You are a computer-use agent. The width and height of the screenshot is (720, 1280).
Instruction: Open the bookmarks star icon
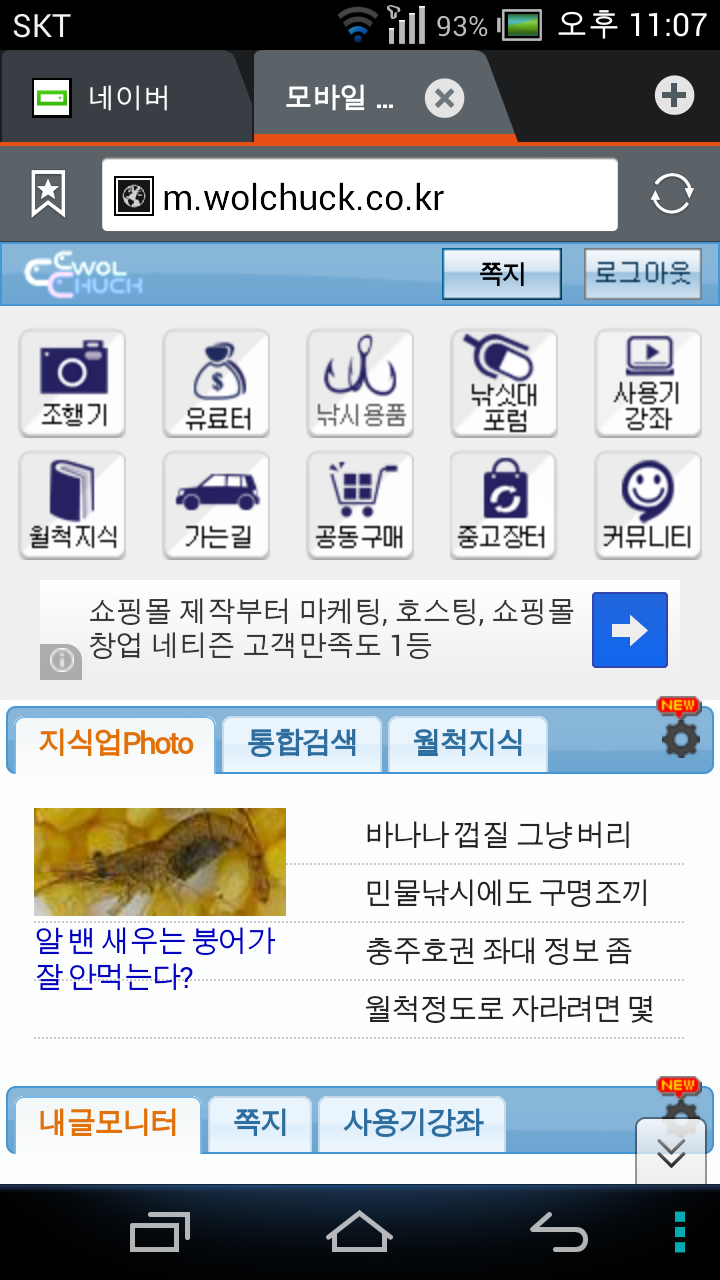click(x=48, y=194)
